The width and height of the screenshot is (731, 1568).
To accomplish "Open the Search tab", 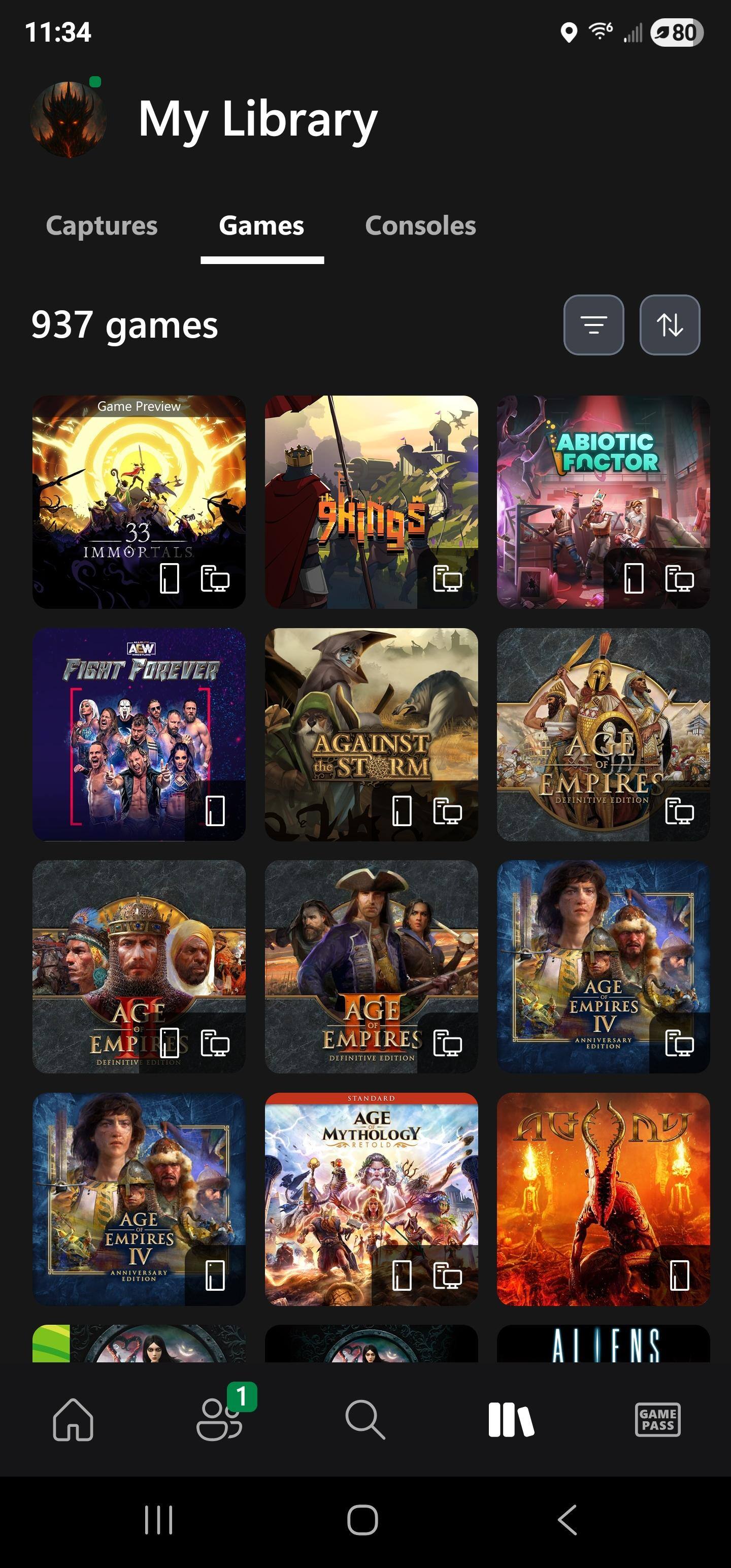I will (365, 1420).
